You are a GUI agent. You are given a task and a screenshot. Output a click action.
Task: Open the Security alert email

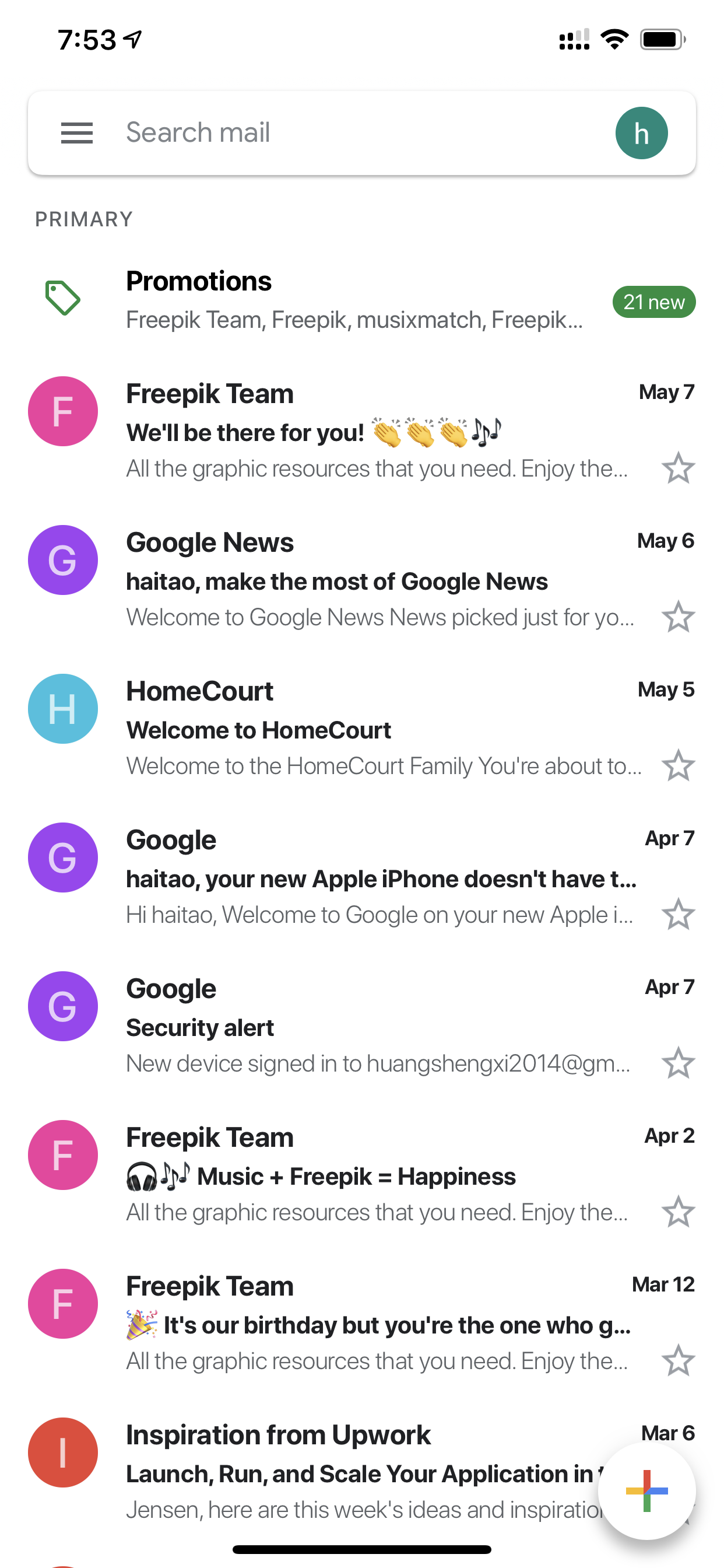click(x=361, y=1025)
